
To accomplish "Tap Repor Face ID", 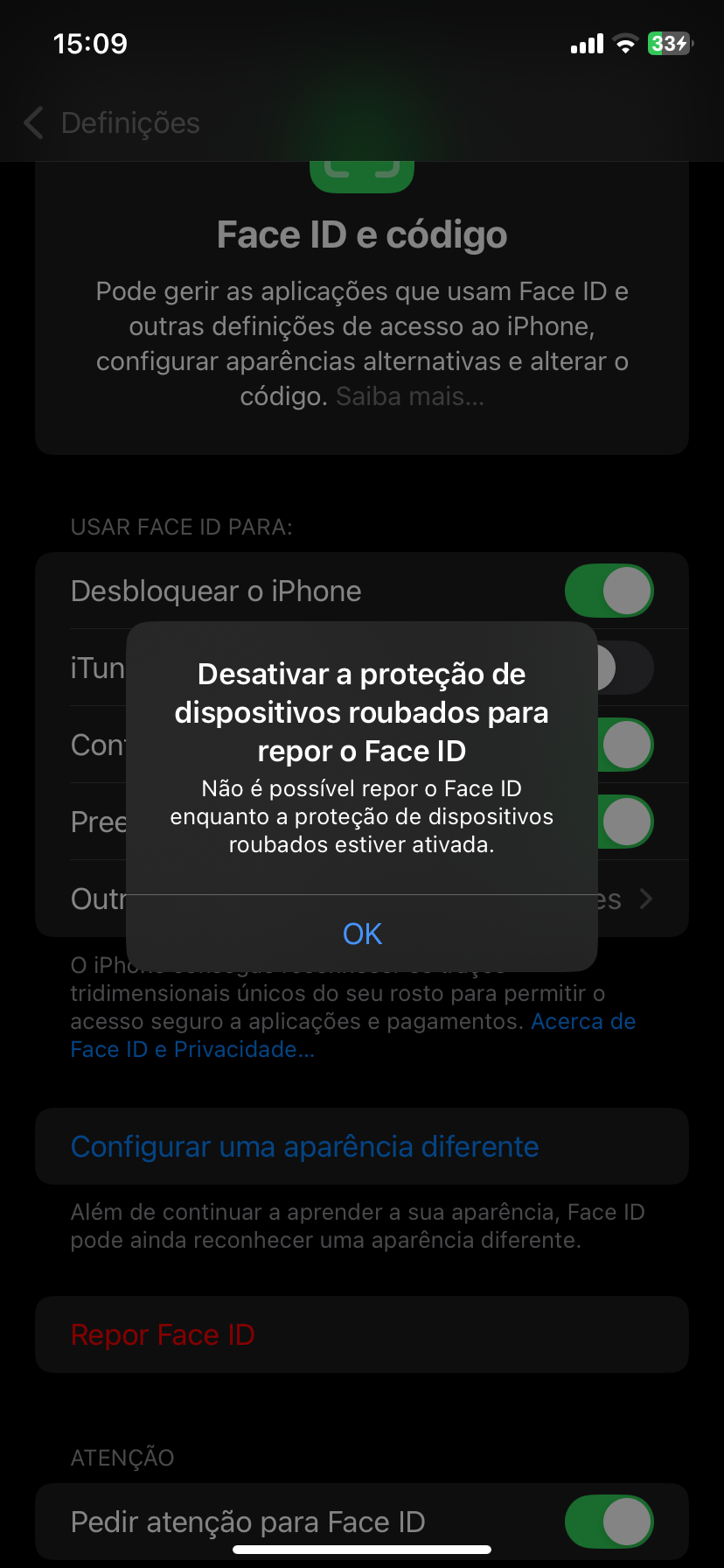I will coord(163,1335).
